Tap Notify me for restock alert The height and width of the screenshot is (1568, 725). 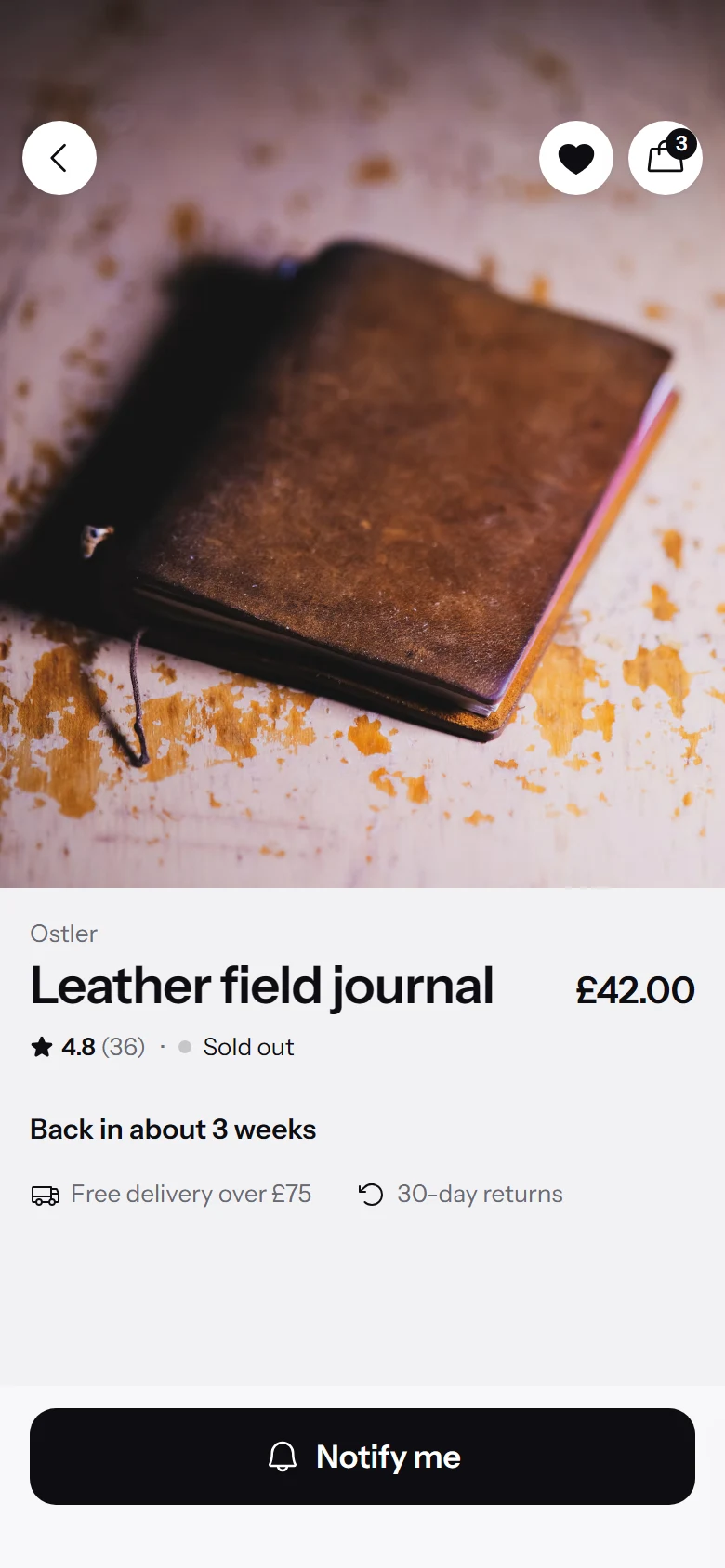click(x=362, y=1457)
